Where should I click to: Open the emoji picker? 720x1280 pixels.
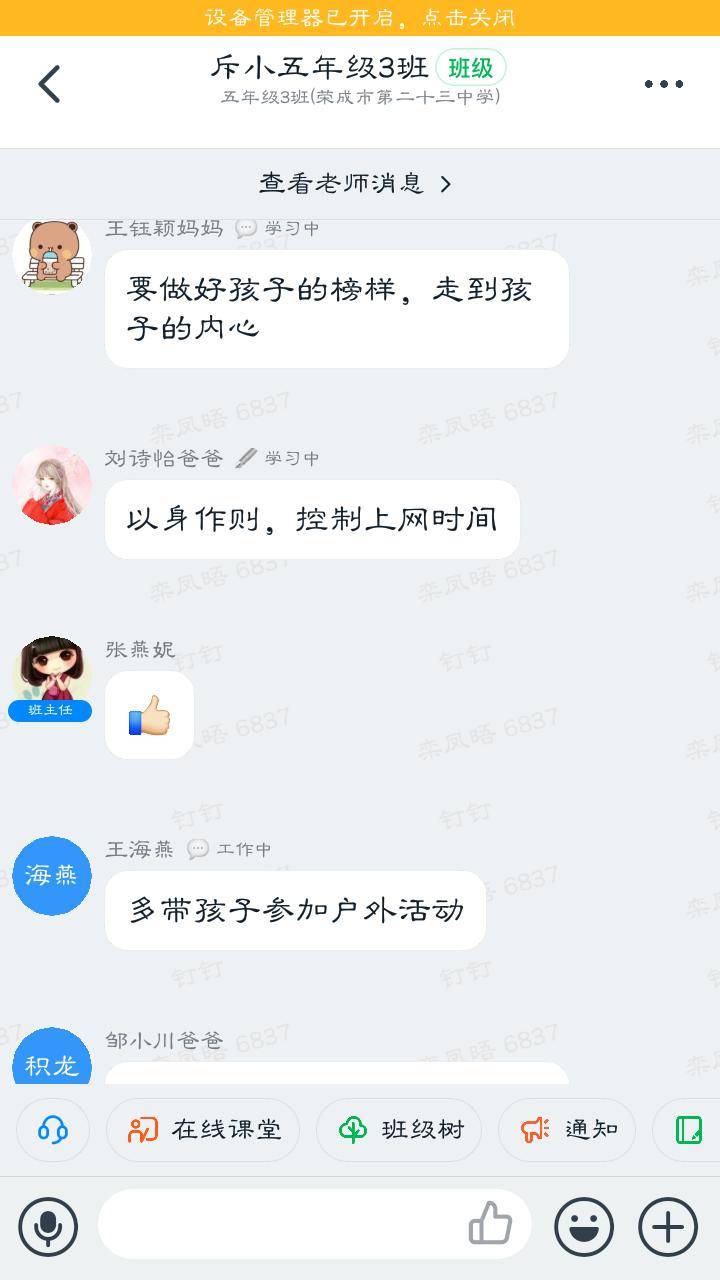[584, 1226]
